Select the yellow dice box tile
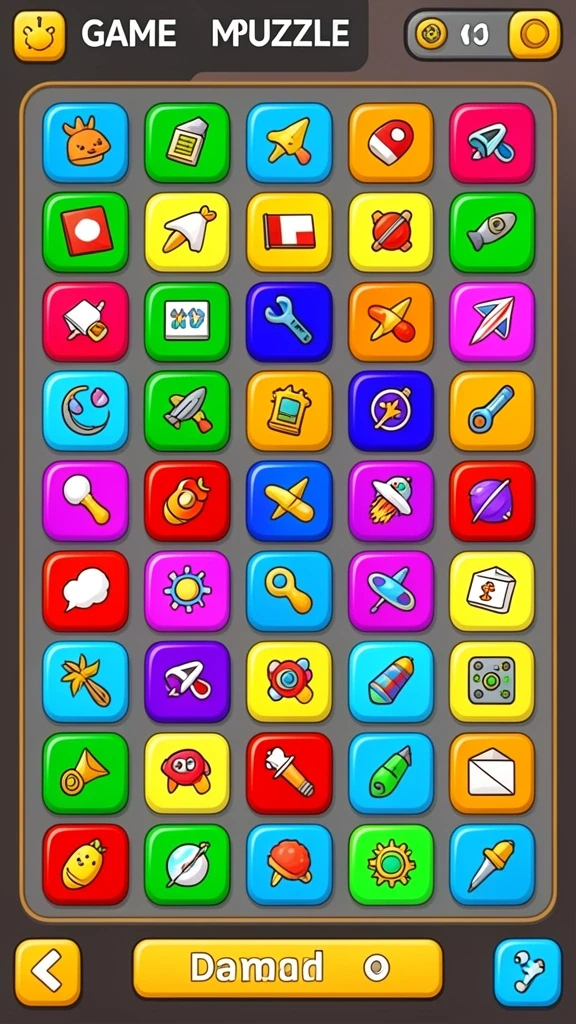This screenshot has width=576, height=1024. (492, 590)
